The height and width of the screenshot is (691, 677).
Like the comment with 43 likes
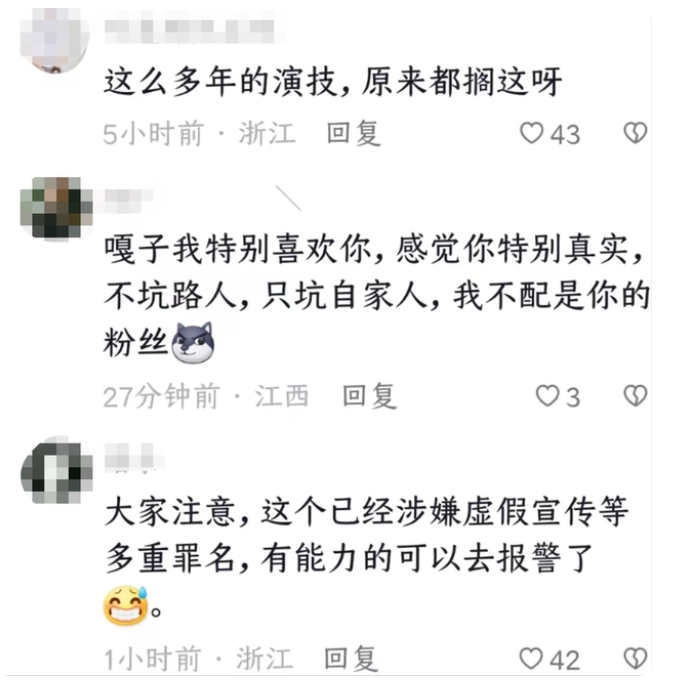point(531,133)
